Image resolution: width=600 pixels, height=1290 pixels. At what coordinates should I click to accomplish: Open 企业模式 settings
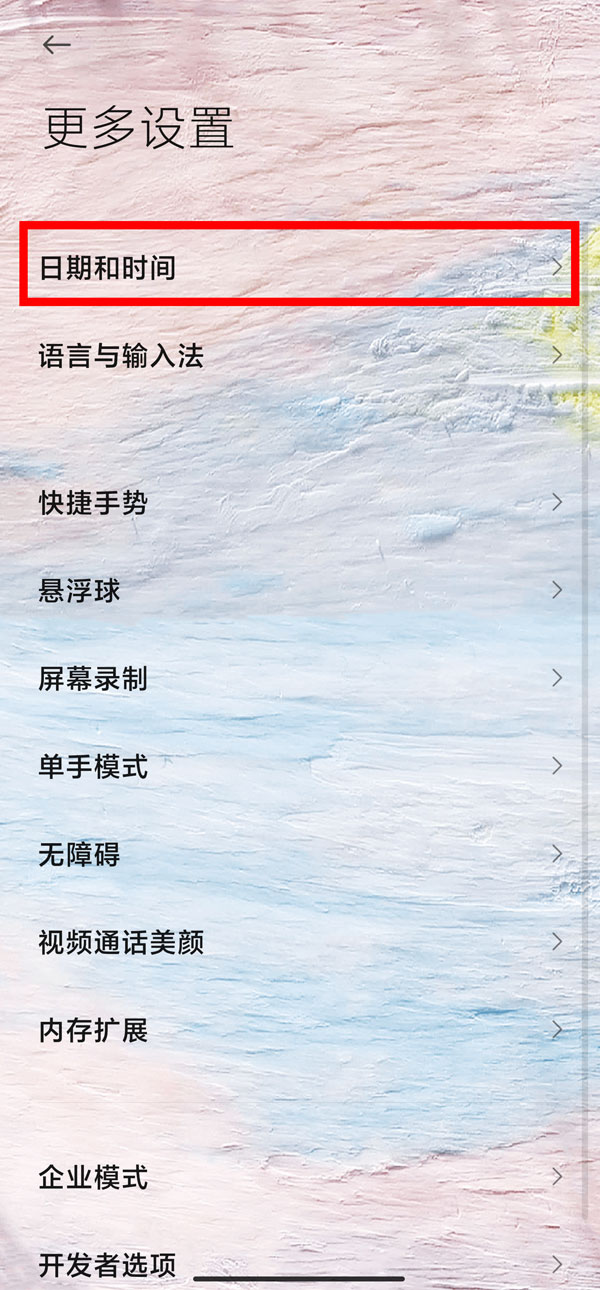pyautogui.click(x=300, y=1177)
